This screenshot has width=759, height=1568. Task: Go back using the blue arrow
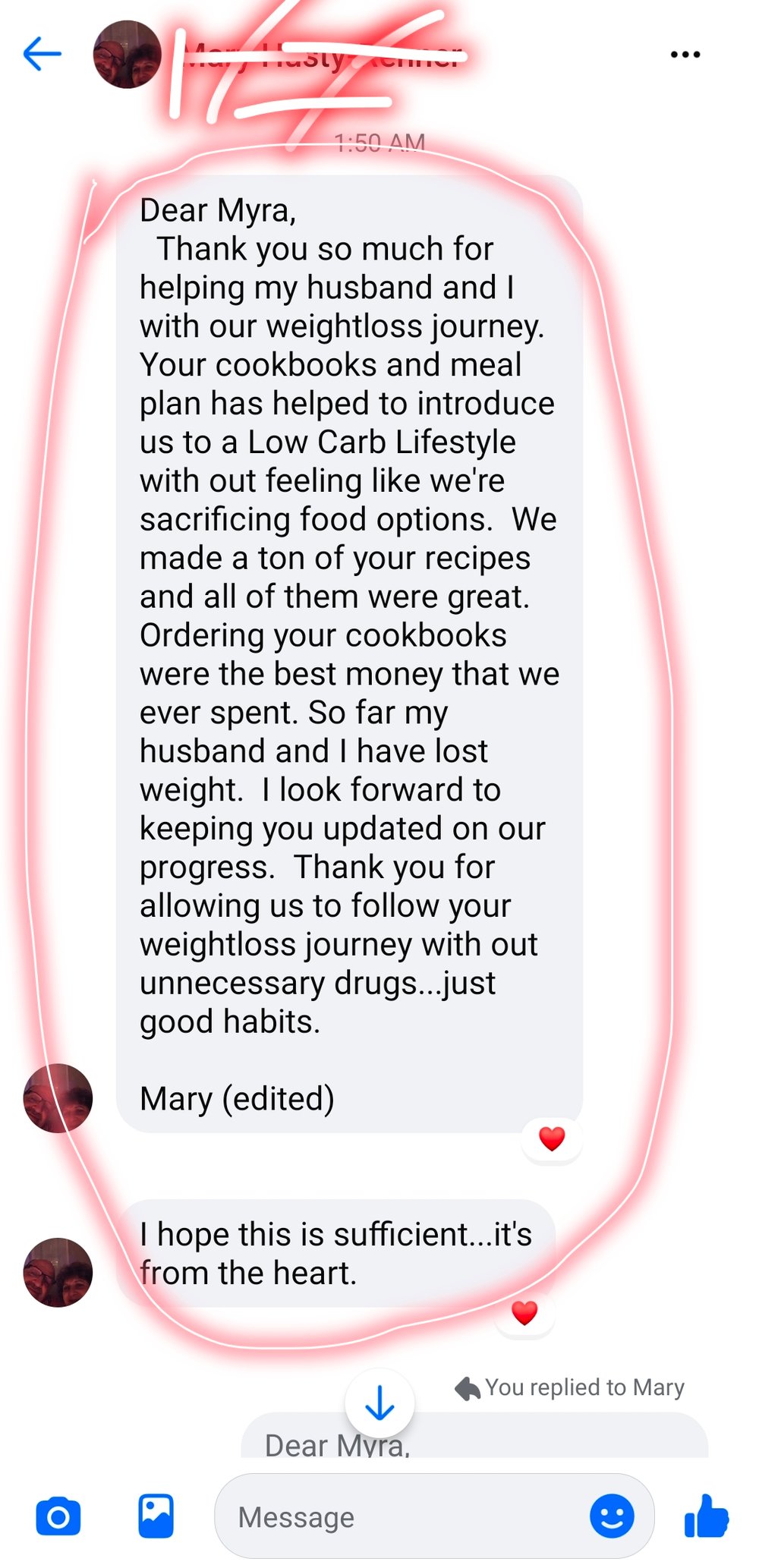tap(43, 54)
